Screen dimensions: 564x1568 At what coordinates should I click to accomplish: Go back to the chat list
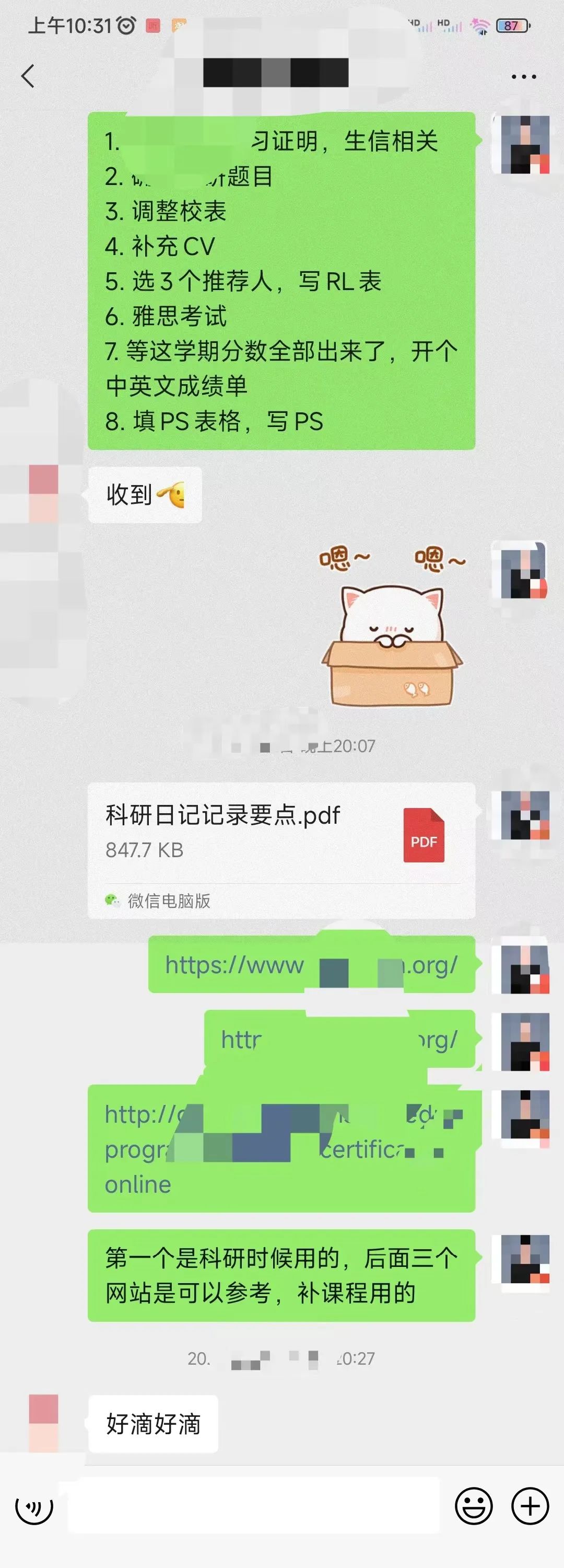pos(27,76)
